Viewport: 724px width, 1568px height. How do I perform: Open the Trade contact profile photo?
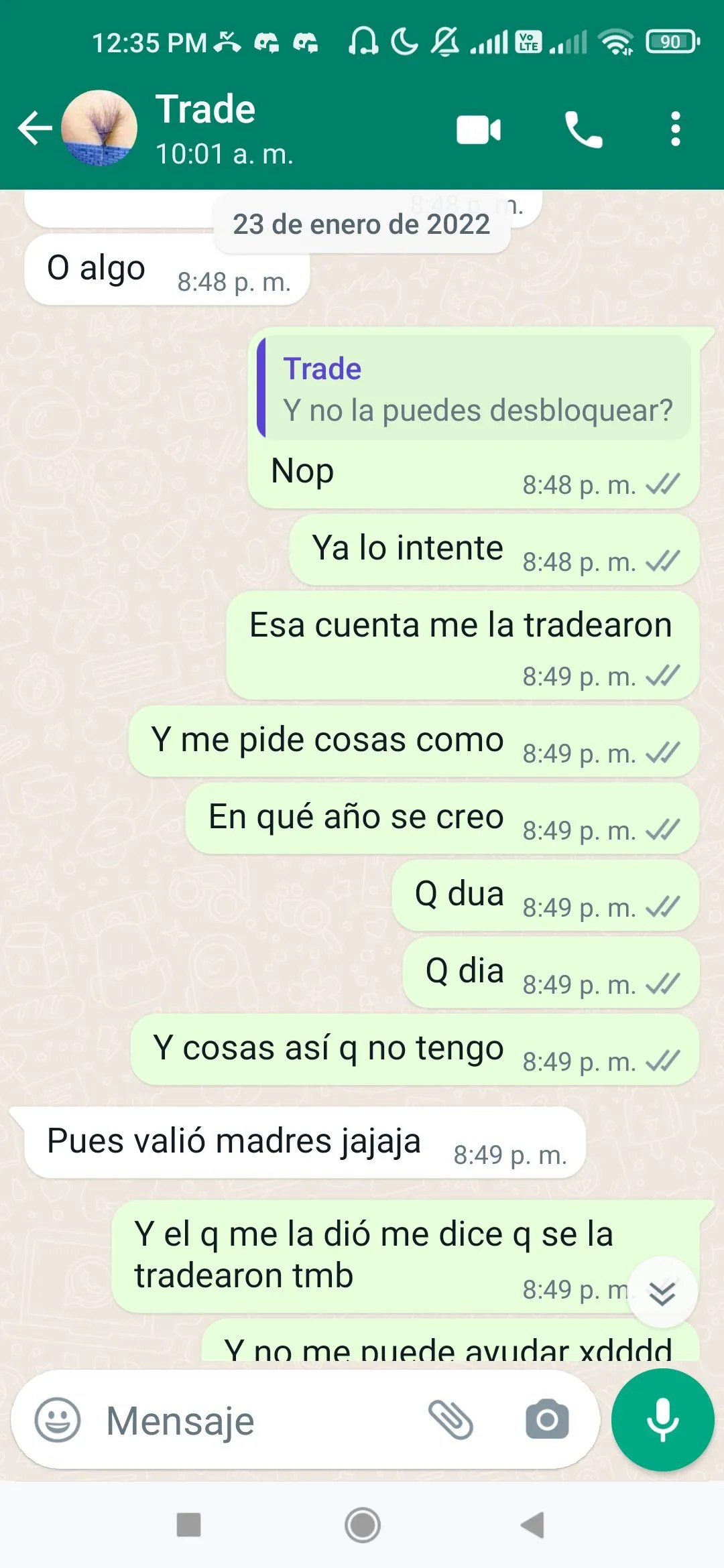[99, 129]
